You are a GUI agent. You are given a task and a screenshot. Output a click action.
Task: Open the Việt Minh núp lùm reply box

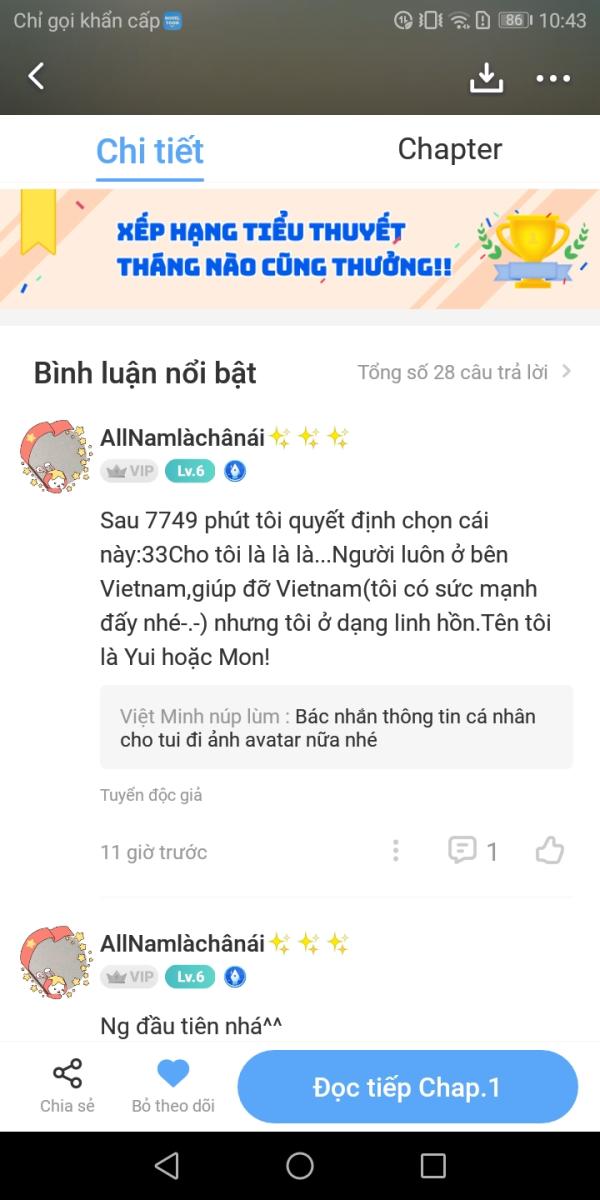[x=336, y=728]
